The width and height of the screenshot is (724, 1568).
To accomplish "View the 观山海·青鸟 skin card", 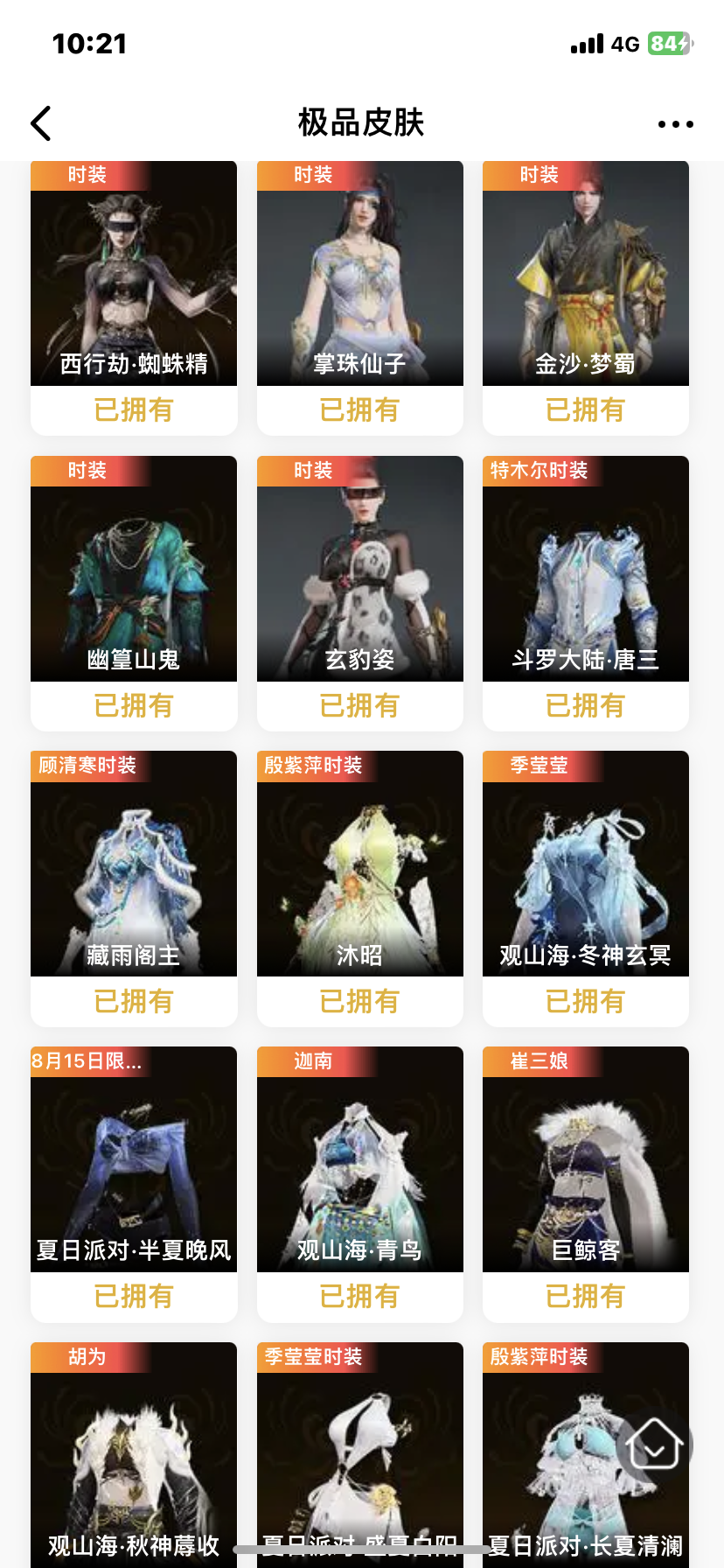I will tap(360, 1185).
